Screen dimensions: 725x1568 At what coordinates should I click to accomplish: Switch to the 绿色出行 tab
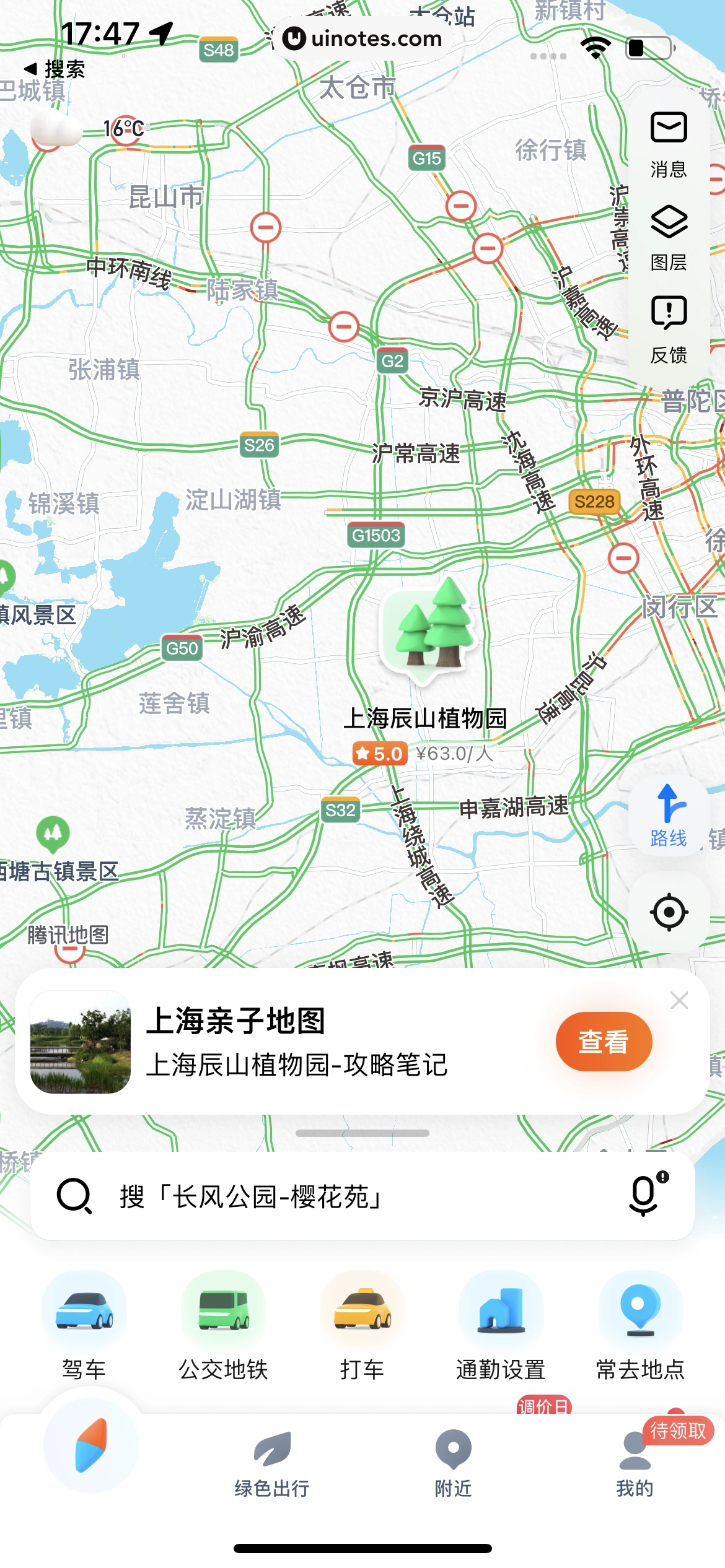coord(272,1463)
